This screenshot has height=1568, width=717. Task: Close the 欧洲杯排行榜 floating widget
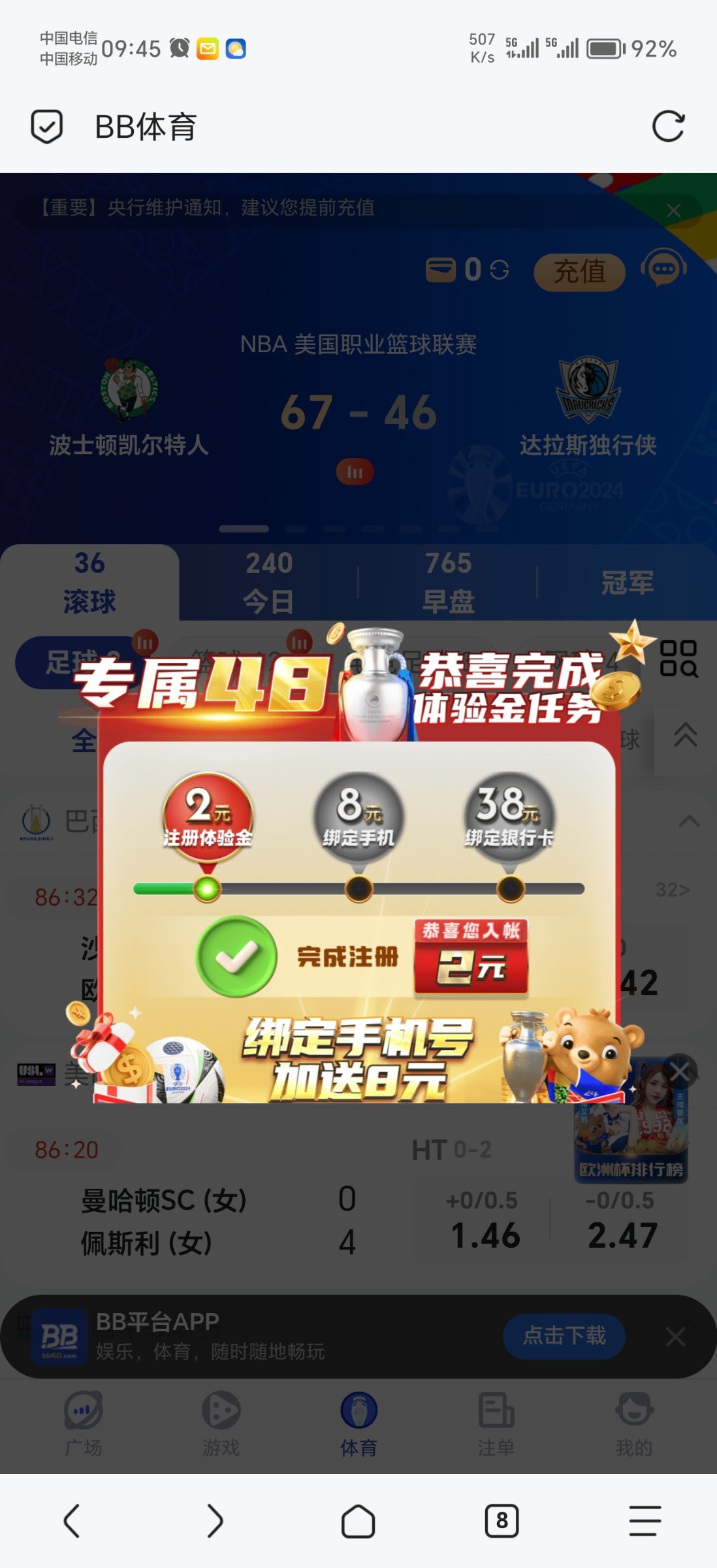click(680, 1071)
